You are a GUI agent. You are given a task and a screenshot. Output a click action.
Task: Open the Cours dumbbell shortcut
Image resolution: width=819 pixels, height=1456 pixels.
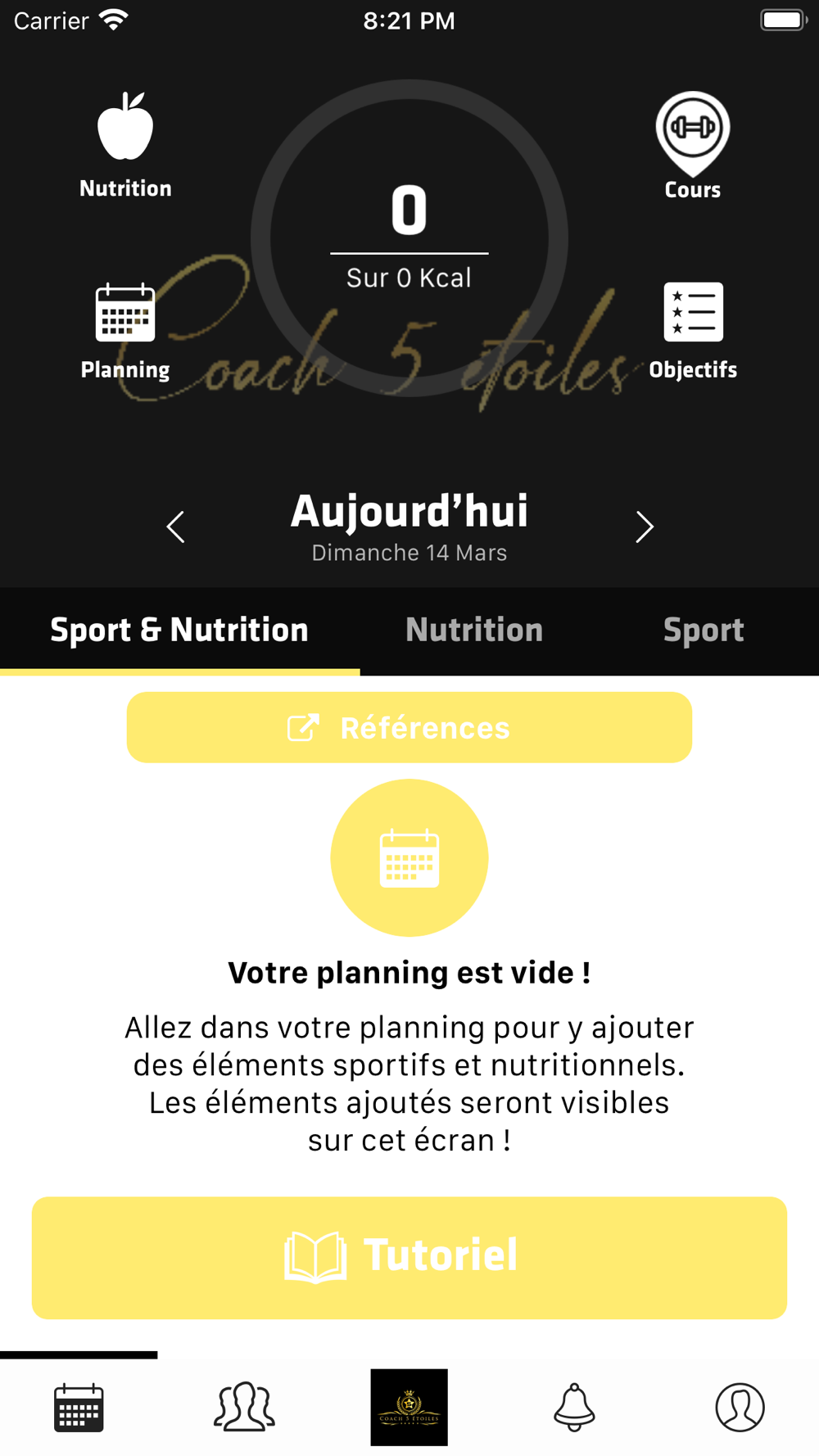point(693,146)
